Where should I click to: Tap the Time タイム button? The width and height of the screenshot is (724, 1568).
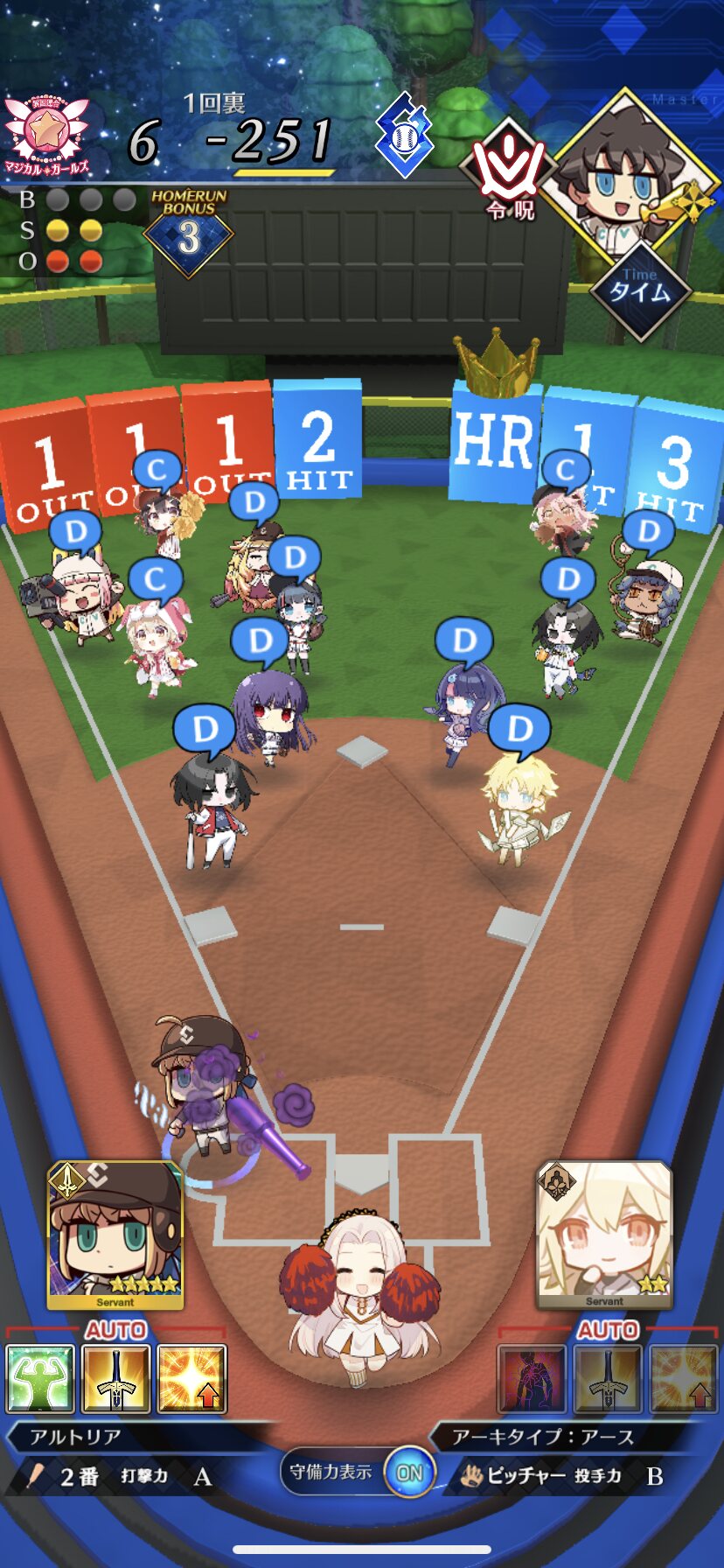[x=639, y=289]
